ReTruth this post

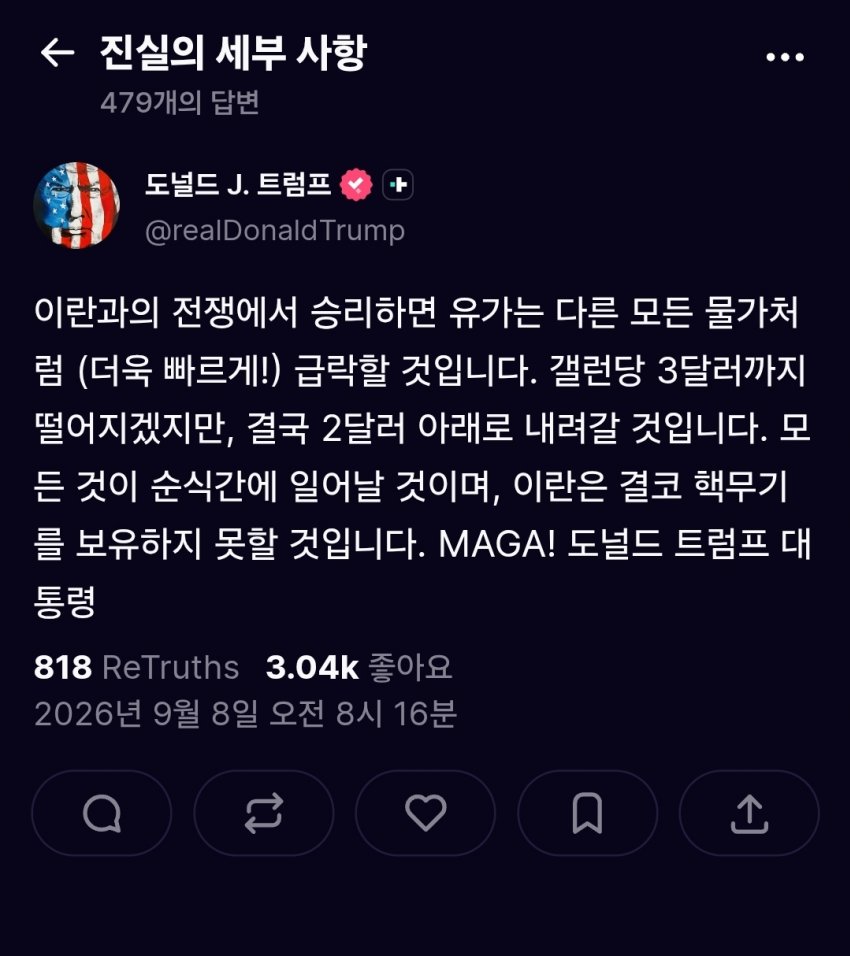click(263, 813)
